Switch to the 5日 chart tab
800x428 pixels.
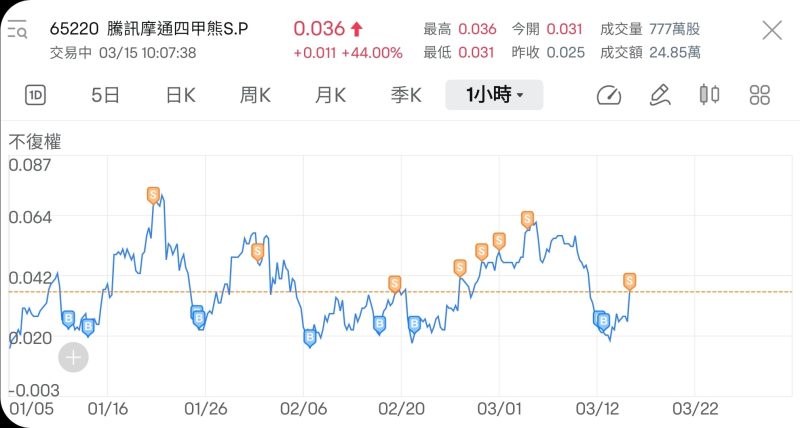(105, 96)
